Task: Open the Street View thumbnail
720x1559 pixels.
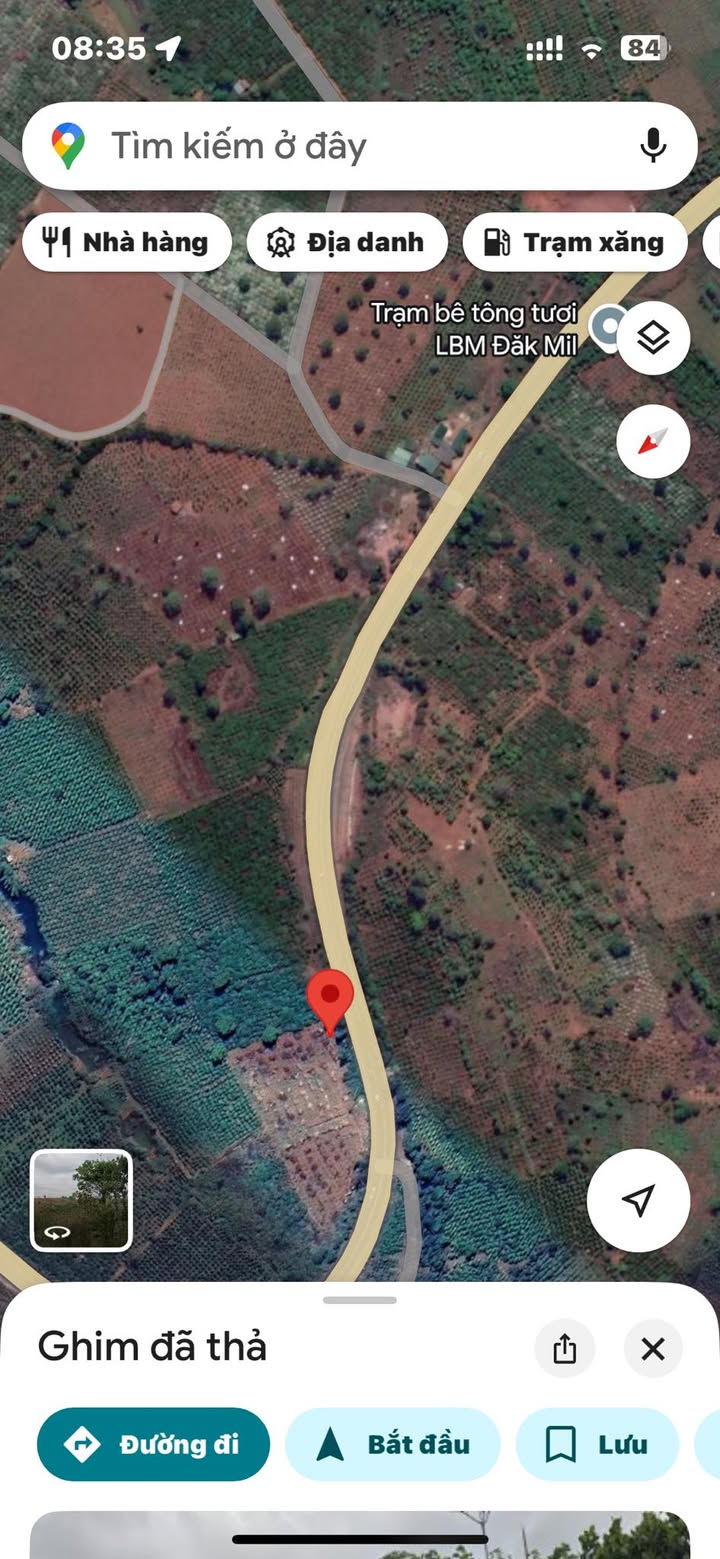Action: (x=81, y=1200)
